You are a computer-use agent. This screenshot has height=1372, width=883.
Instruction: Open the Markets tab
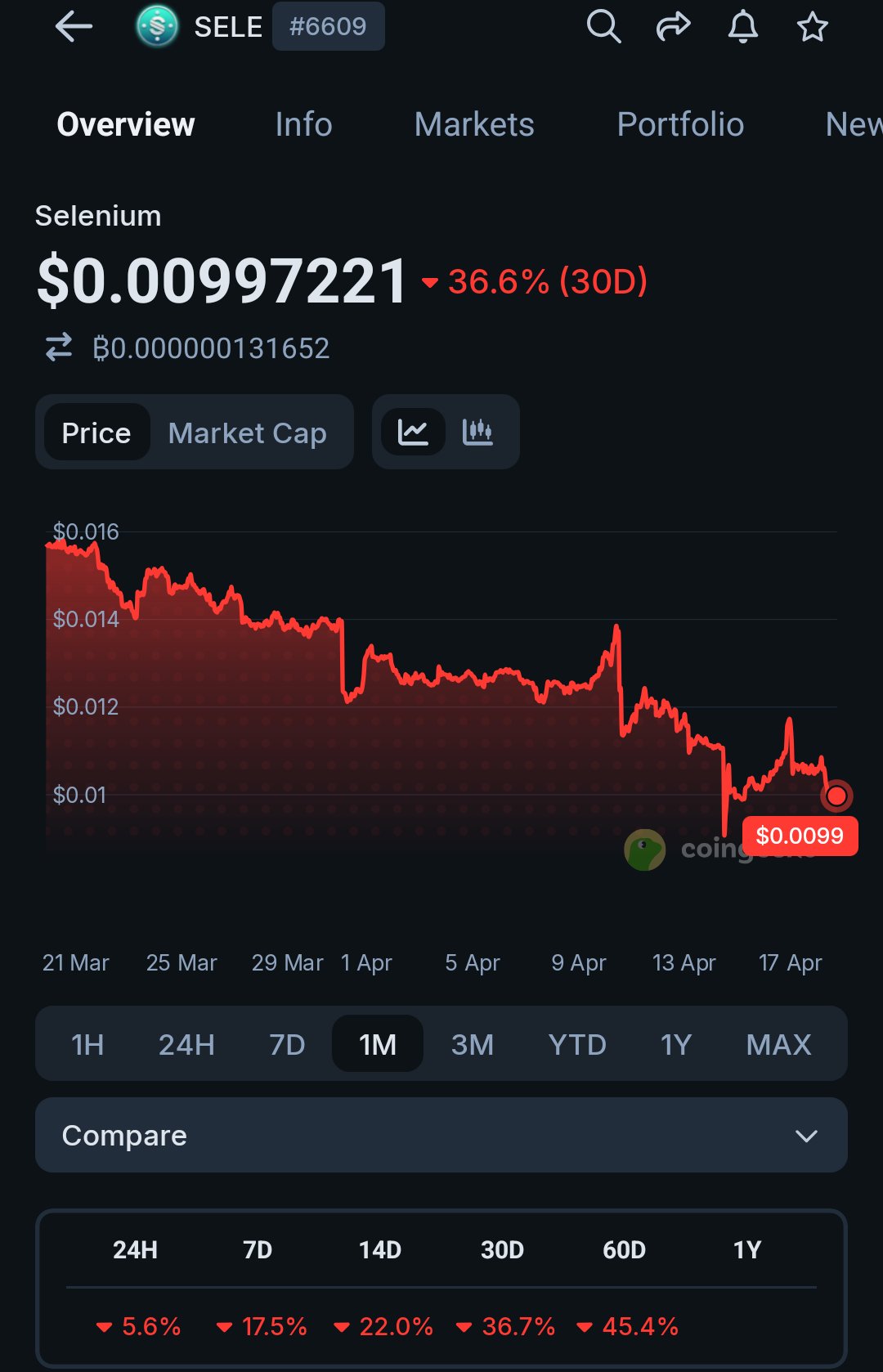(x=473, y=124)
